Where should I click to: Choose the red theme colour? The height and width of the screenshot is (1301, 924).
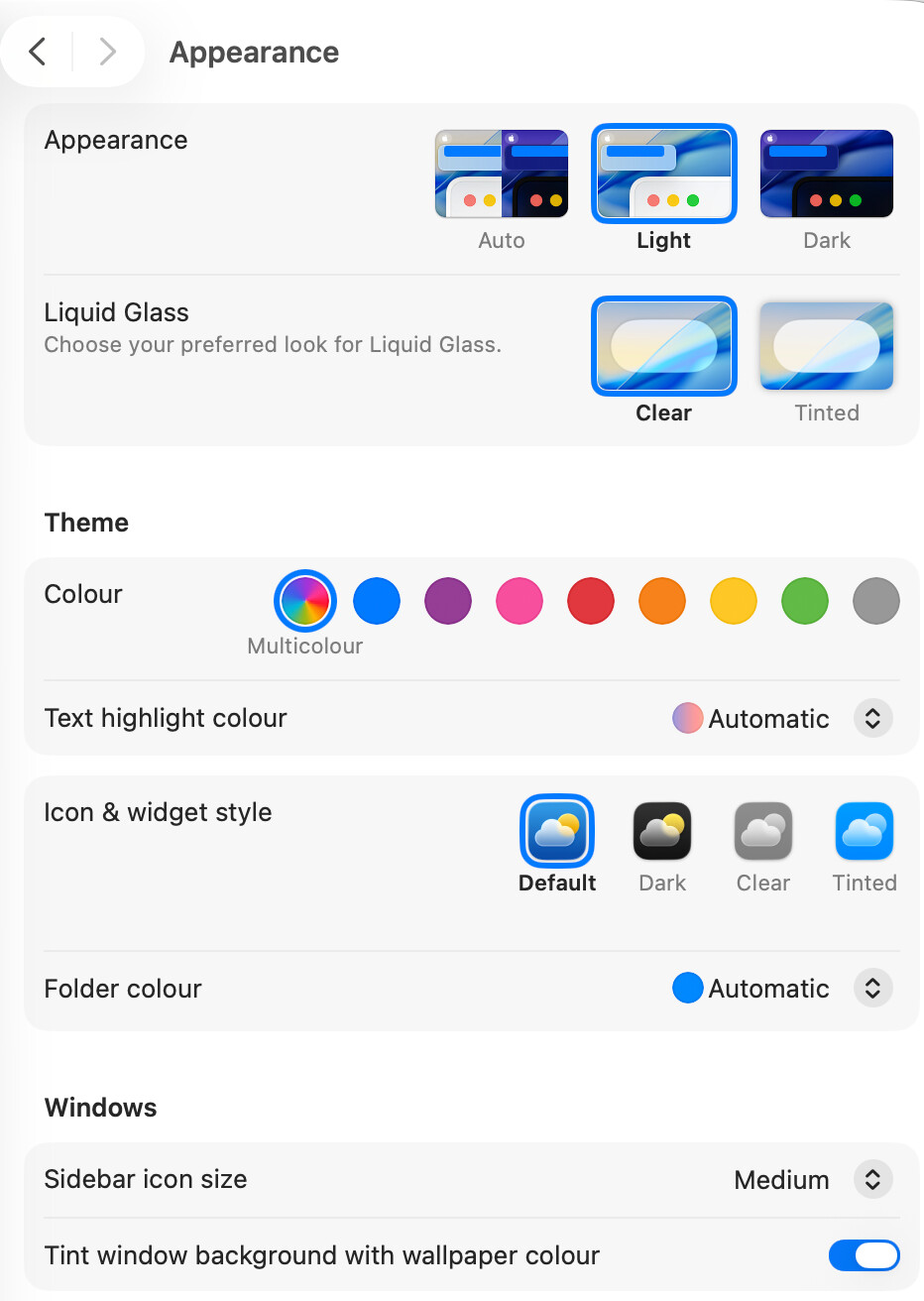coord(591,601)
